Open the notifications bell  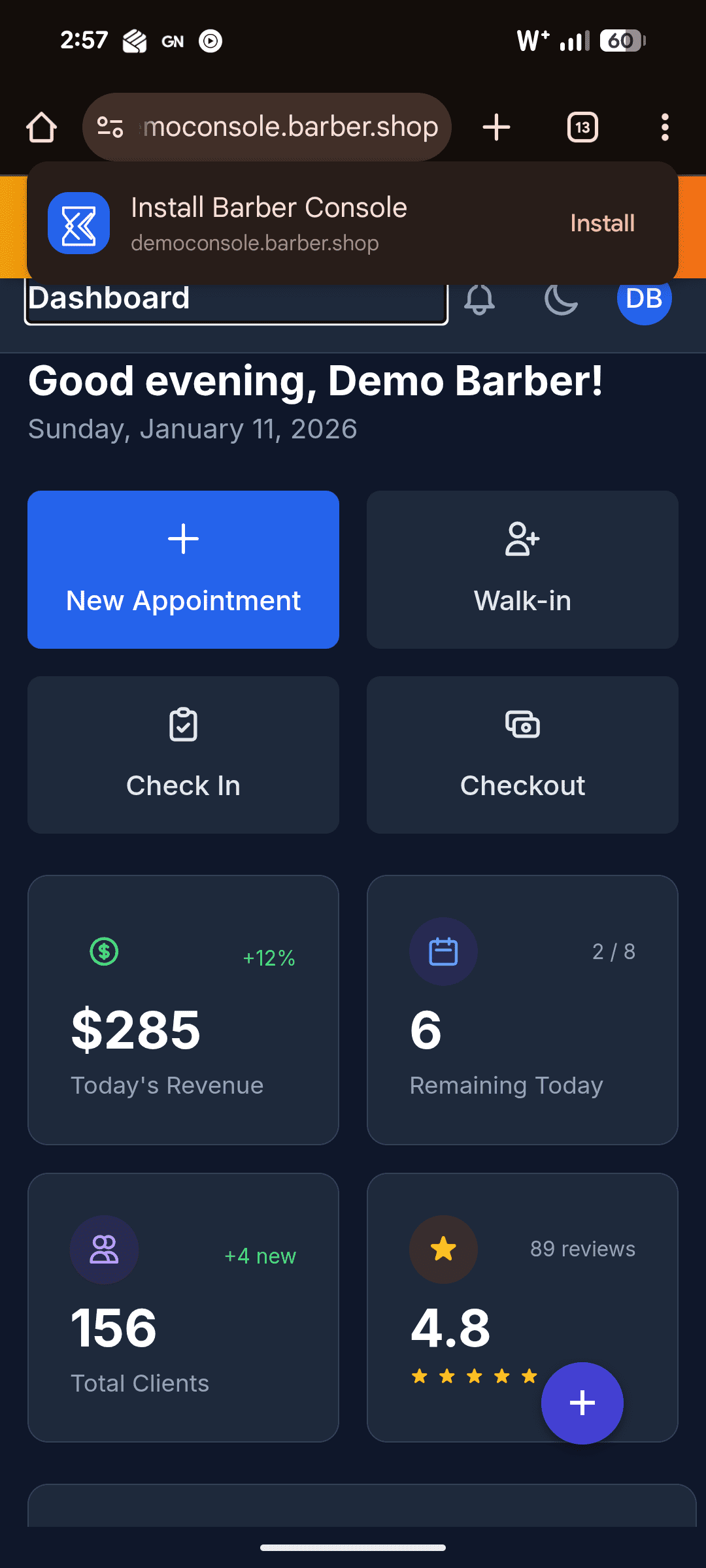(479, 299)
